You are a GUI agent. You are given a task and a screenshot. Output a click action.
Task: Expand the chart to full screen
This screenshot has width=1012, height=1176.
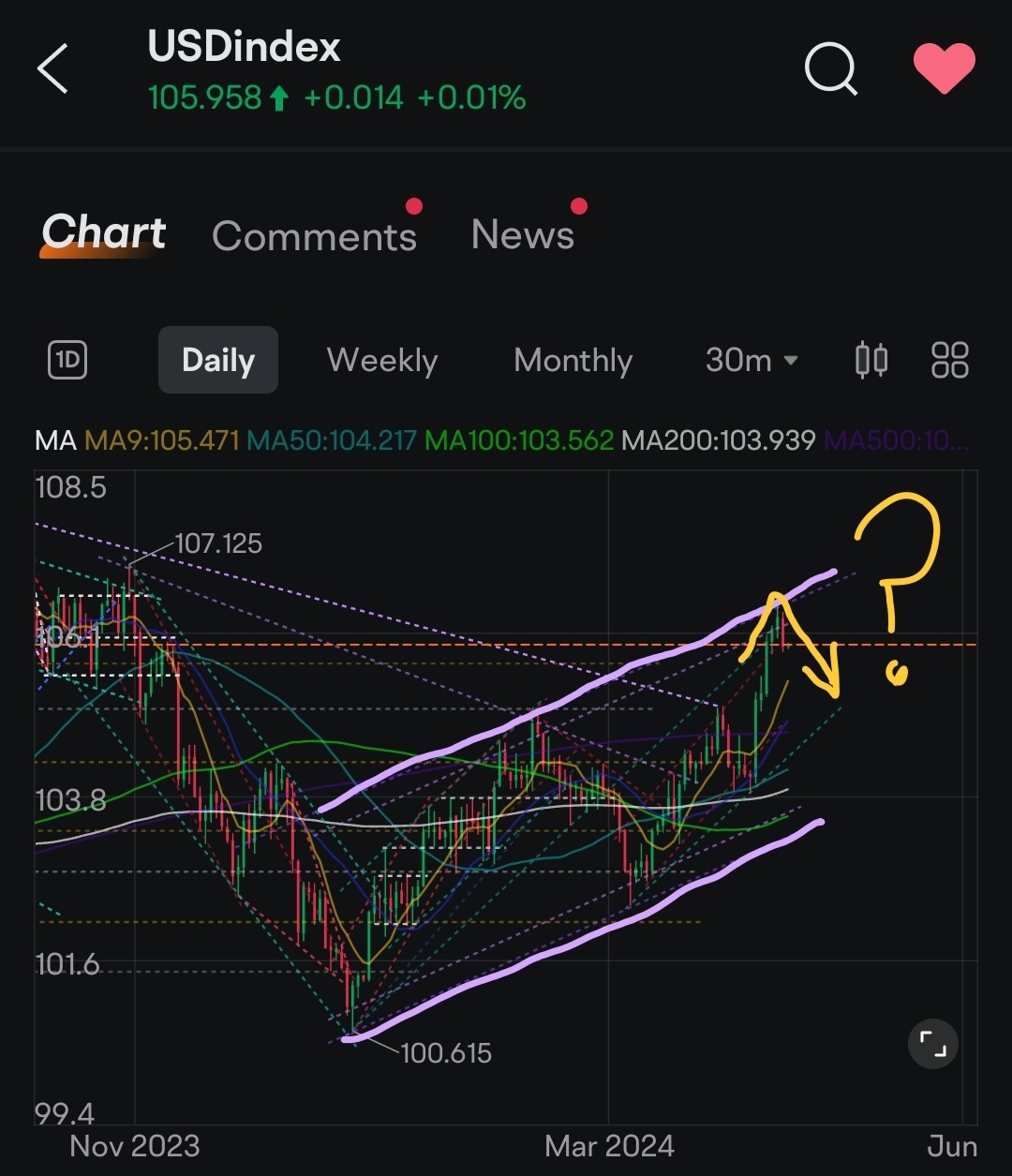(933, 1044)
